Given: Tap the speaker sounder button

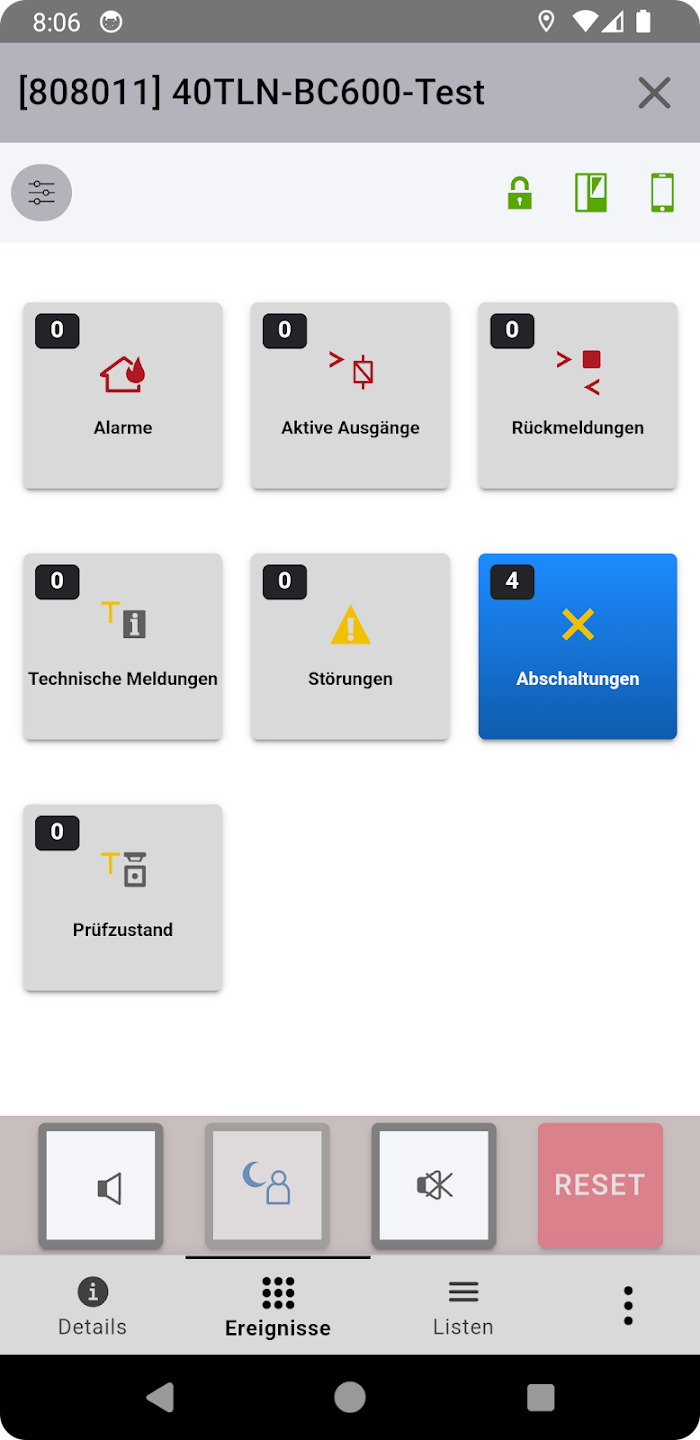Looking at the screenshot, I should (x=101, y=1186).
